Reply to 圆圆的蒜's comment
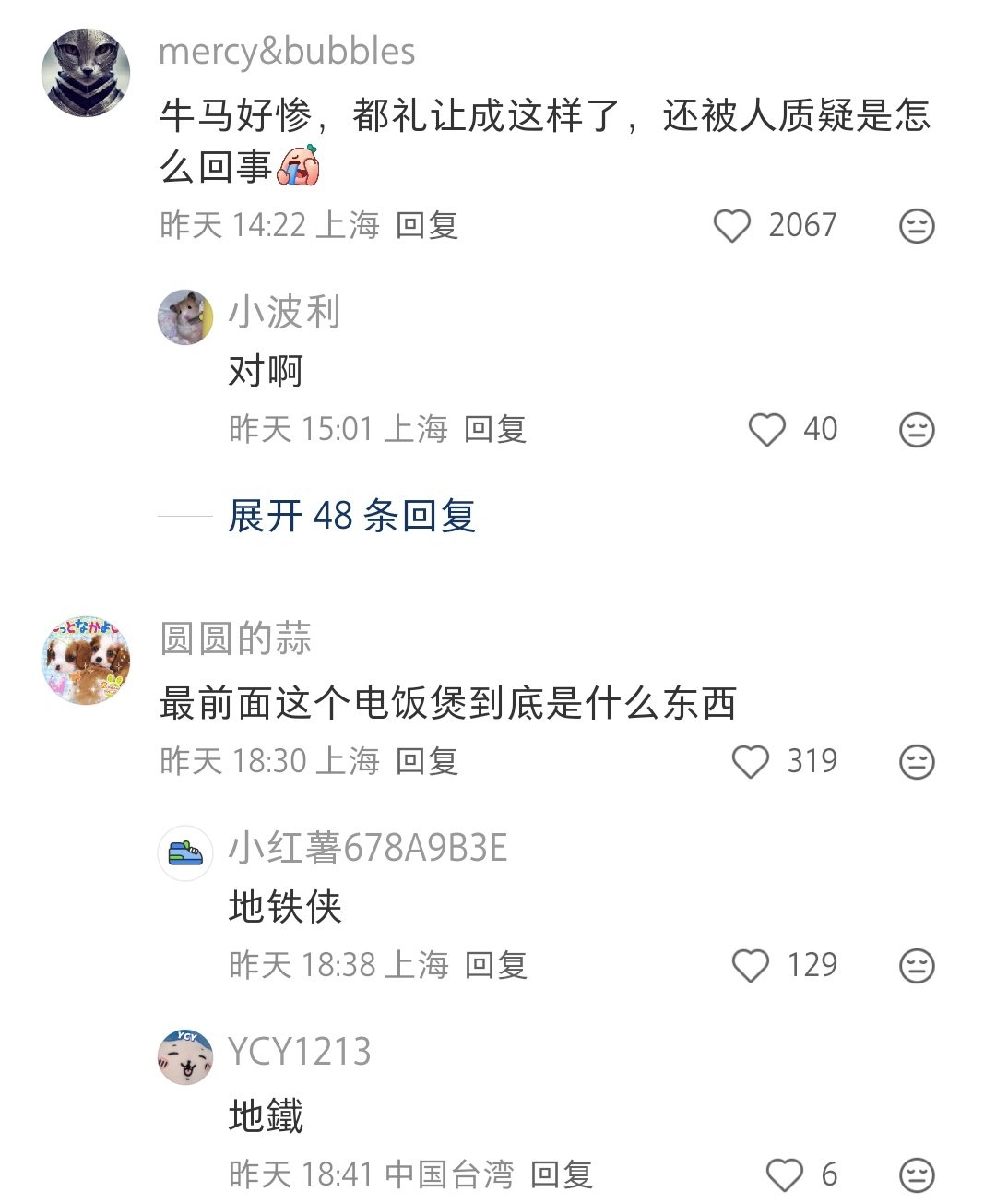 [x=427, y=761]
